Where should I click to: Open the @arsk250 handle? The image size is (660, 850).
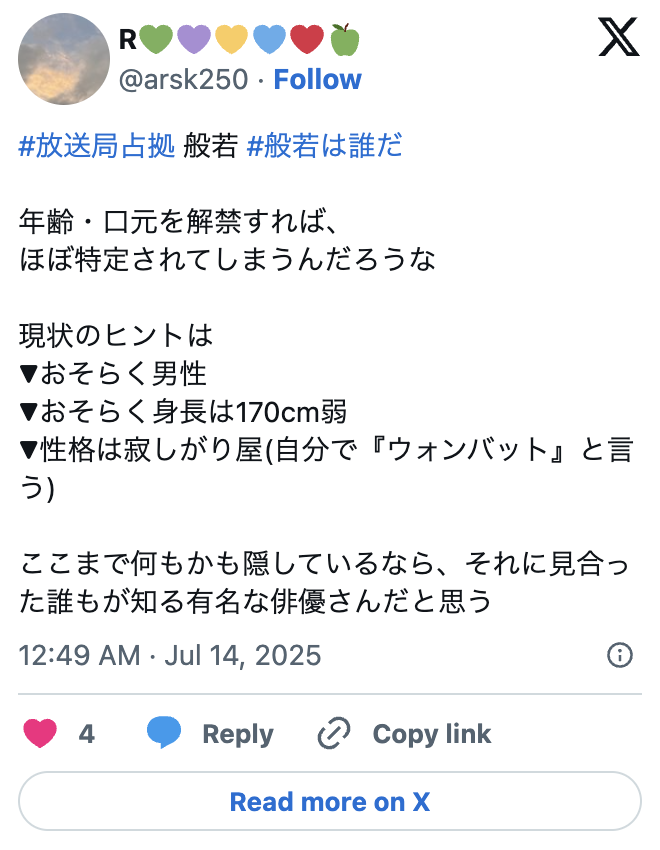click(183, 79)
